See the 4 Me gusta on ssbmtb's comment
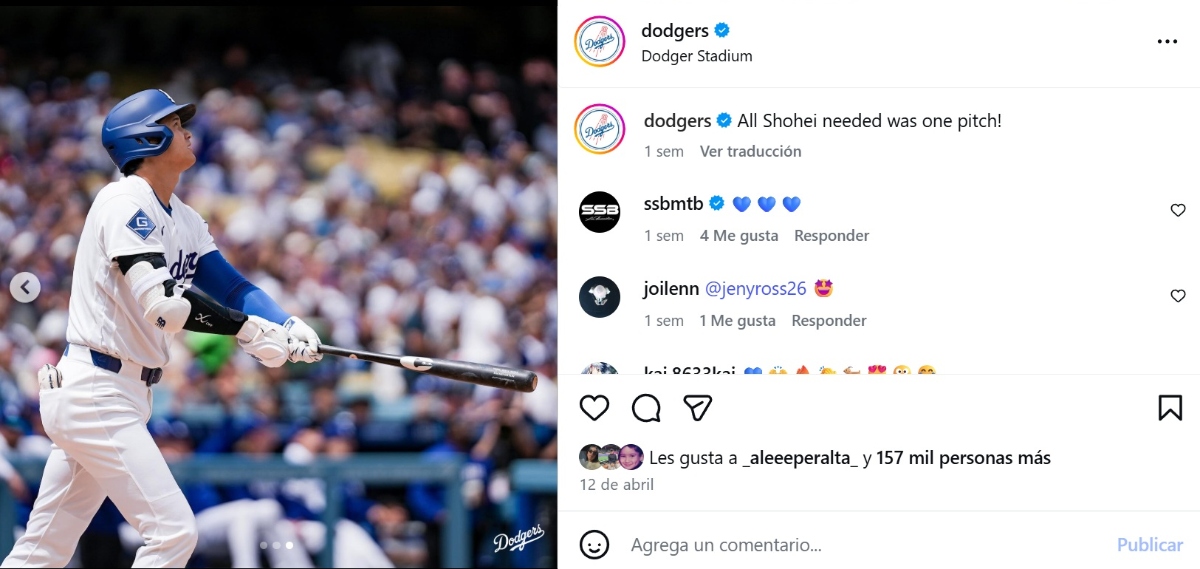 pos(740,236)
